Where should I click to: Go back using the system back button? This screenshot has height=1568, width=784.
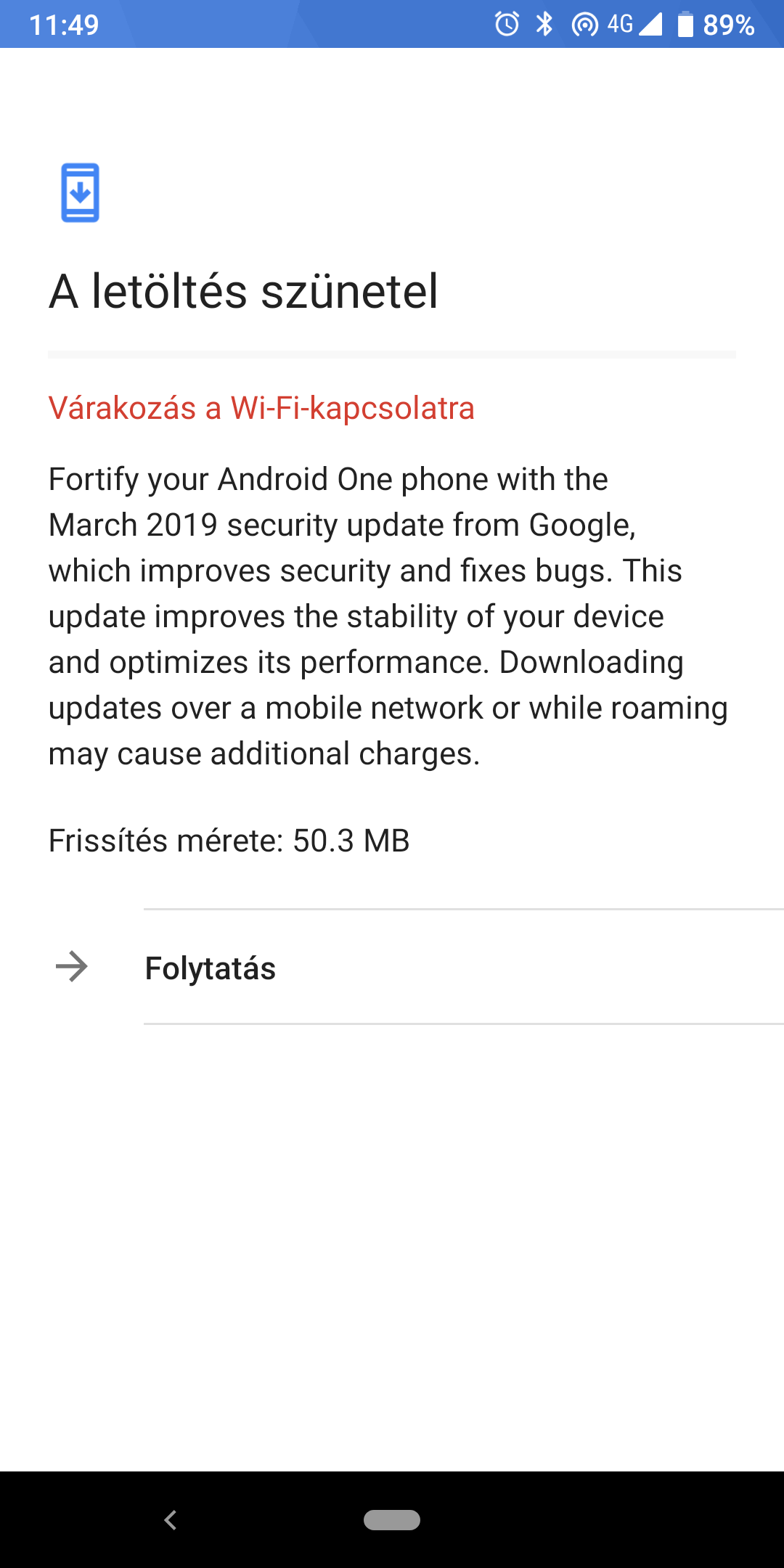[x=171, y=1520]
